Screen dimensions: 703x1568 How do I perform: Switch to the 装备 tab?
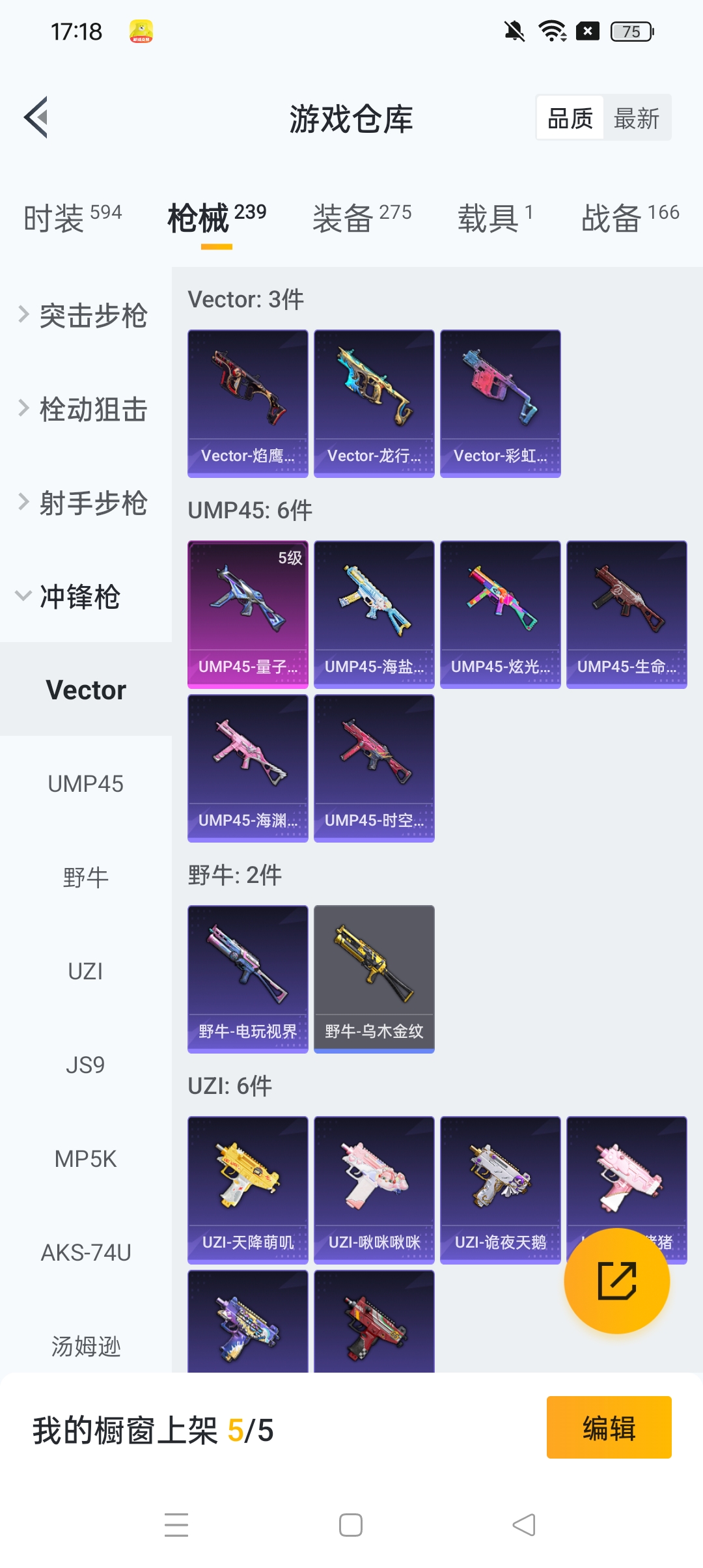tap(361, 218)
